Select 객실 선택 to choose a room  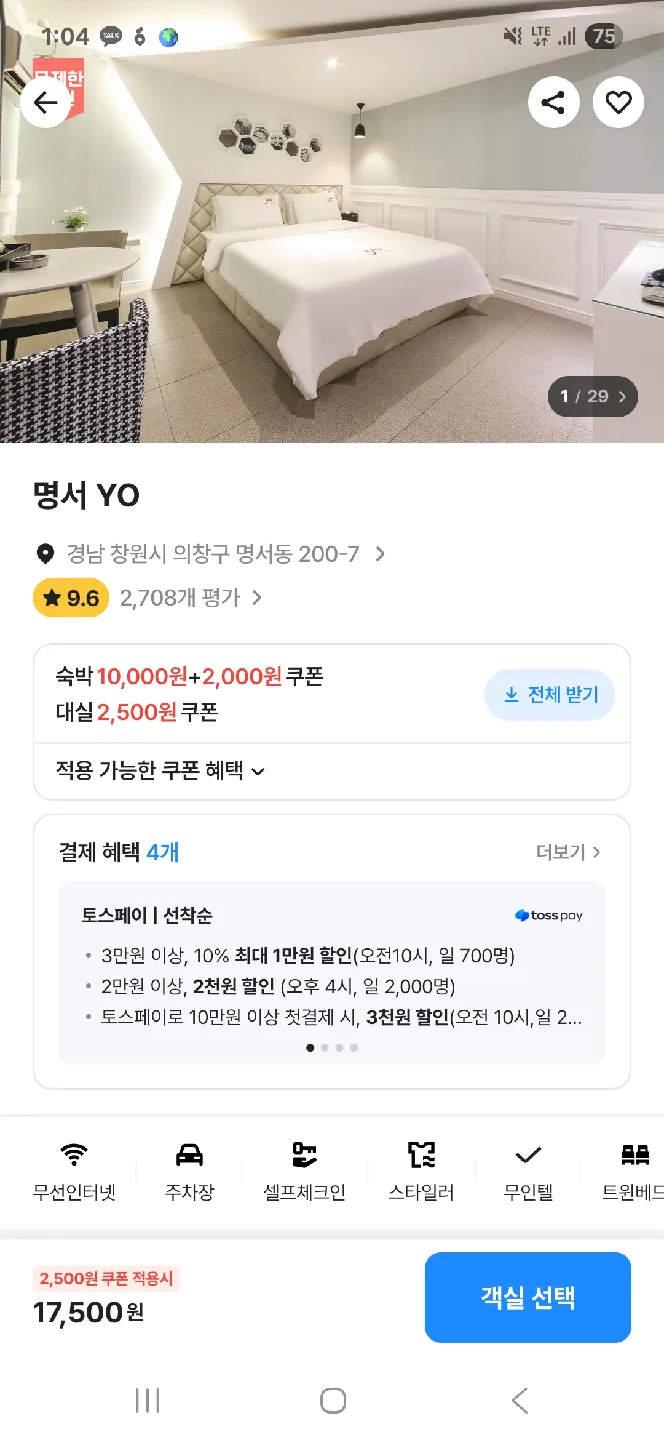tap(527, 1297)
